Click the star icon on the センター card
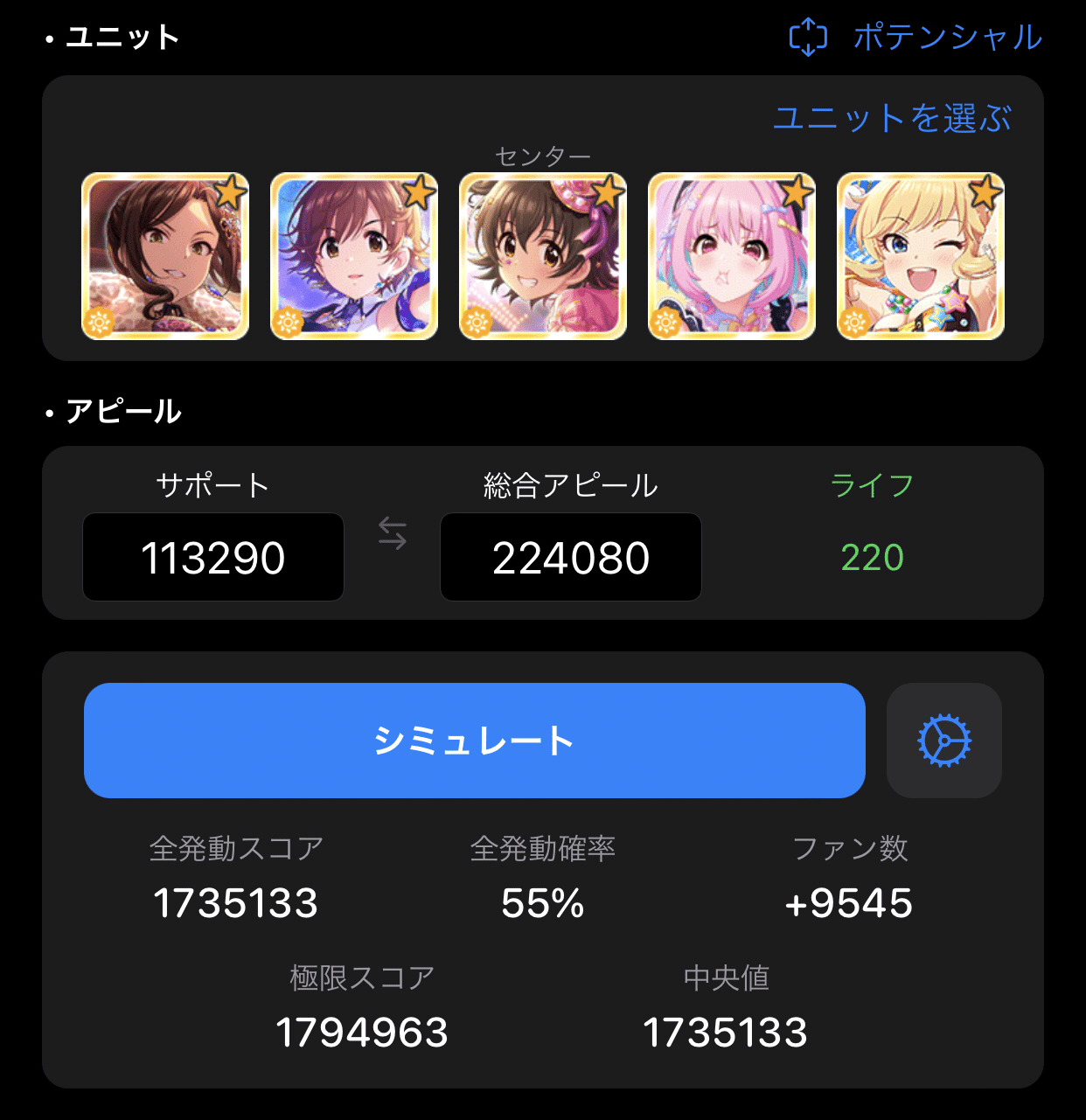Viewport: 1086px width, 1120px height. point(609,194)
